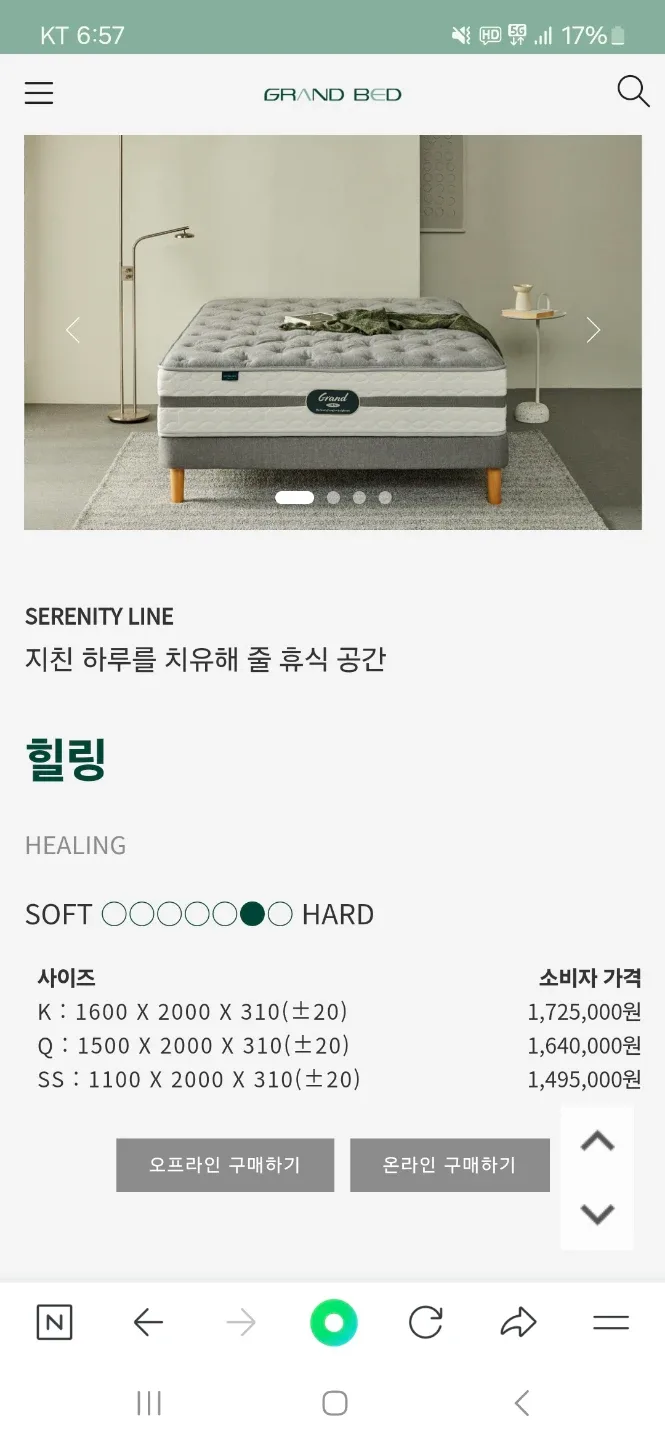Reload the current page
The image size is (665, 1440).
(x=426, y=1323)
